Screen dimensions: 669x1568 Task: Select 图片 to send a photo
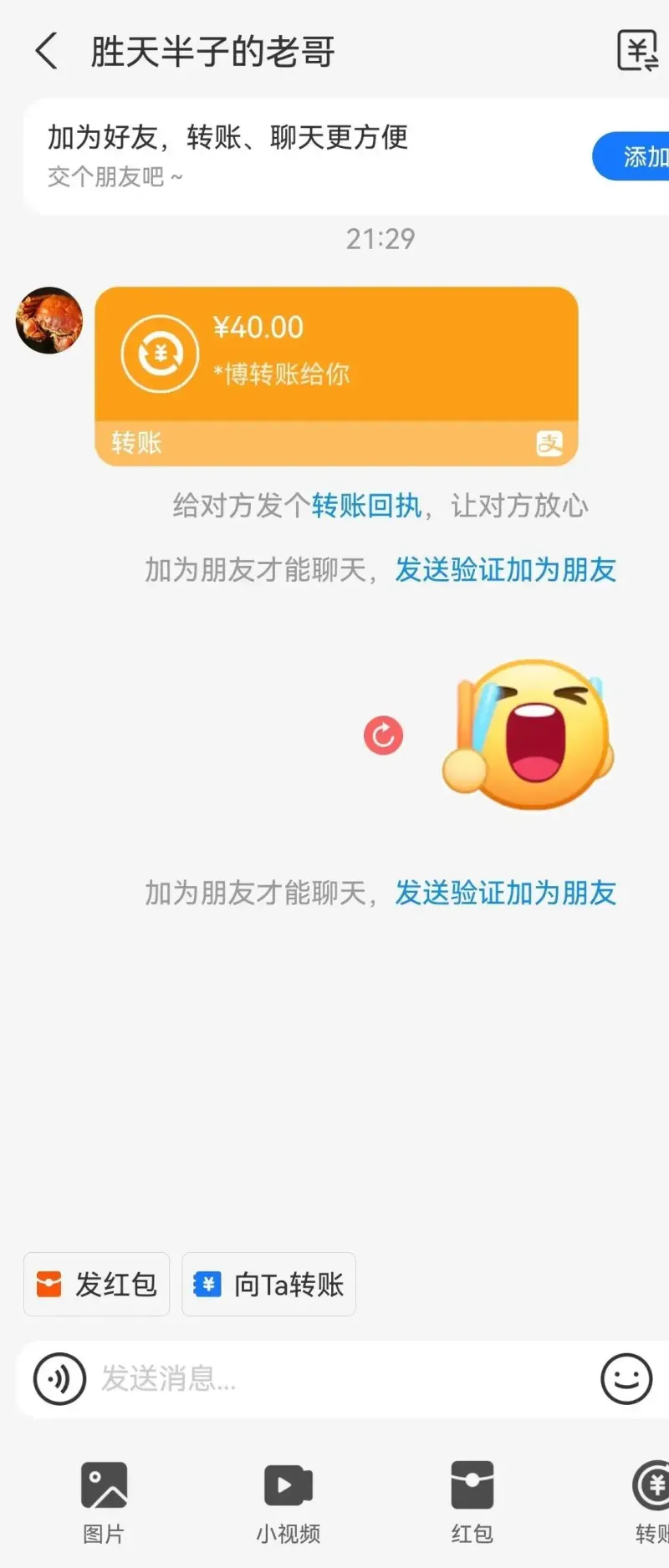point(104,1501)
